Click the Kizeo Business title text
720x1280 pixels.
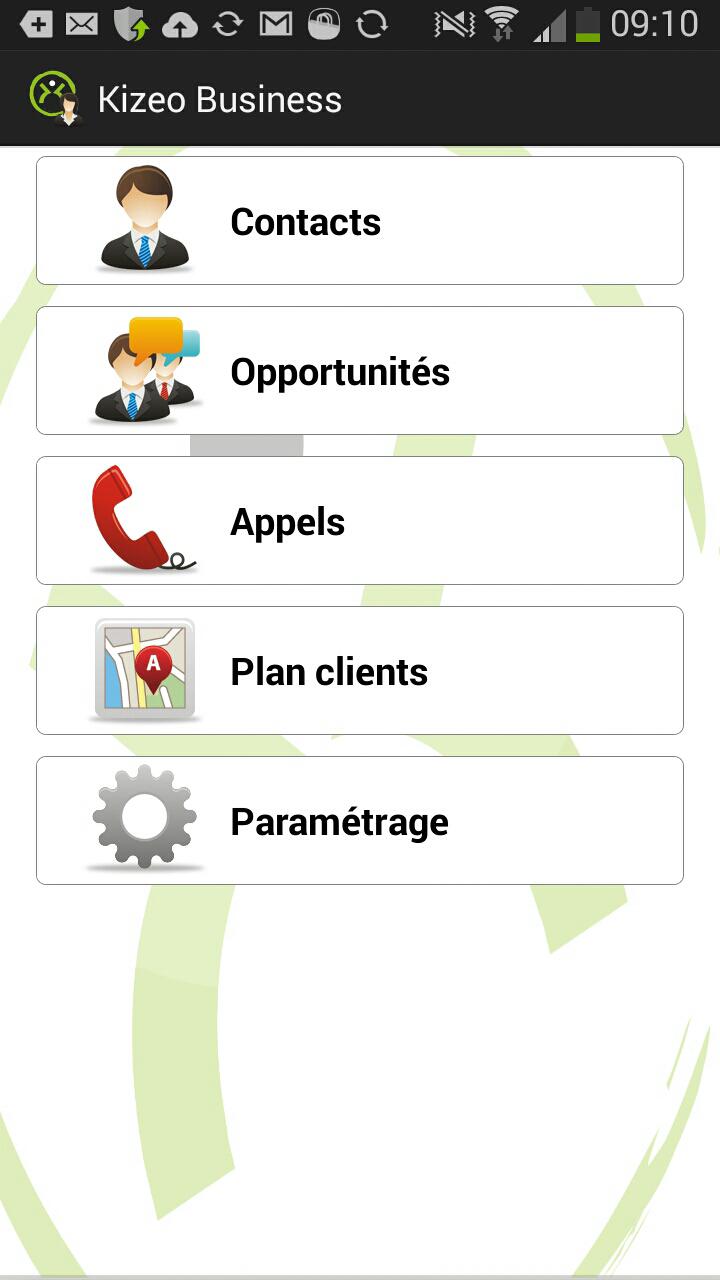220,97
